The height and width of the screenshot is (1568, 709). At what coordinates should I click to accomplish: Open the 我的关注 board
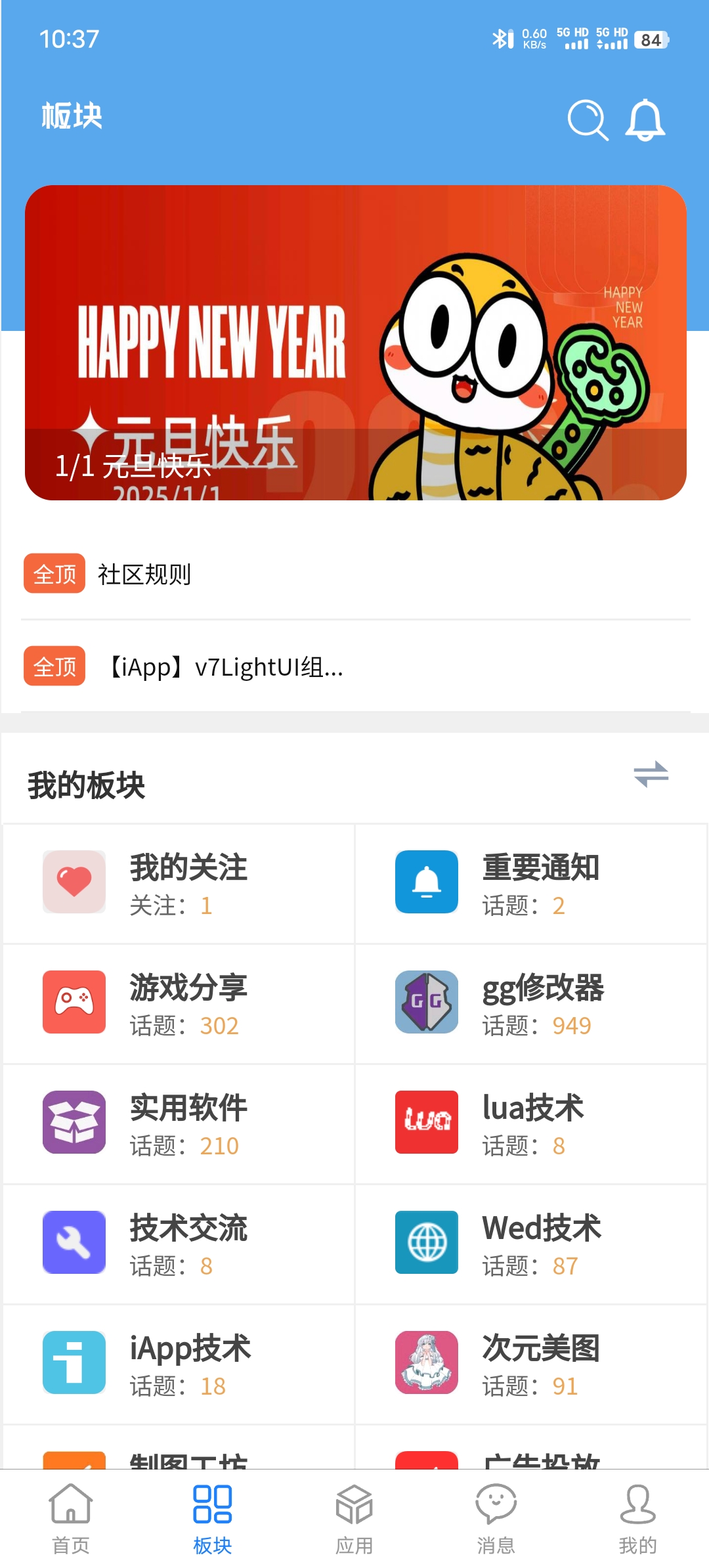[x=179, y=884]
